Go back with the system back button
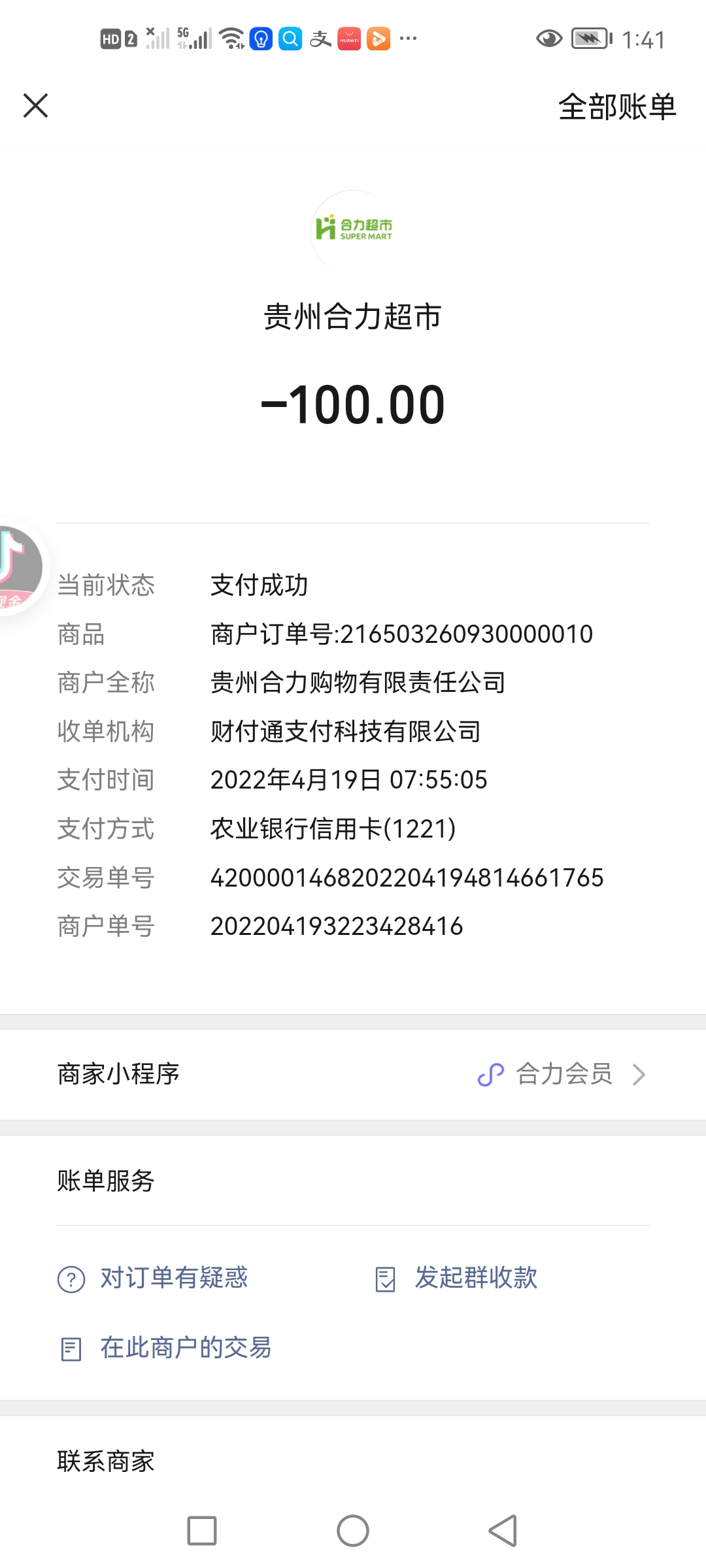Screen dimensions: 706x1568 coord(503,1530)
